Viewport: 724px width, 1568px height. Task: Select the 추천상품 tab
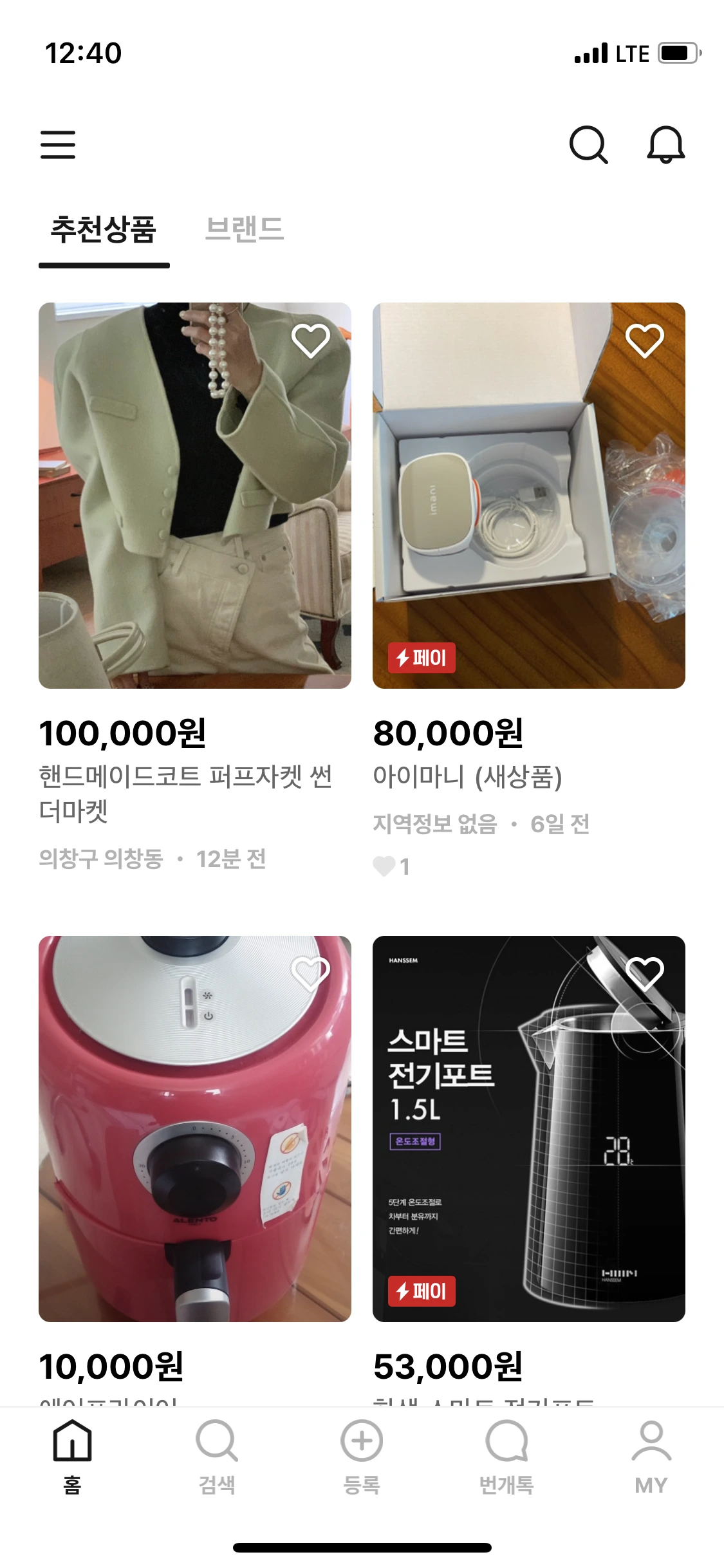(104, 230)
